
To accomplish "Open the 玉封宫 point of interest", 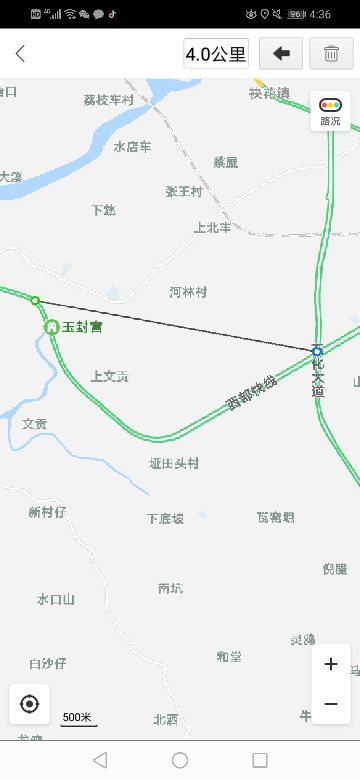I will (x=73, y=327).
